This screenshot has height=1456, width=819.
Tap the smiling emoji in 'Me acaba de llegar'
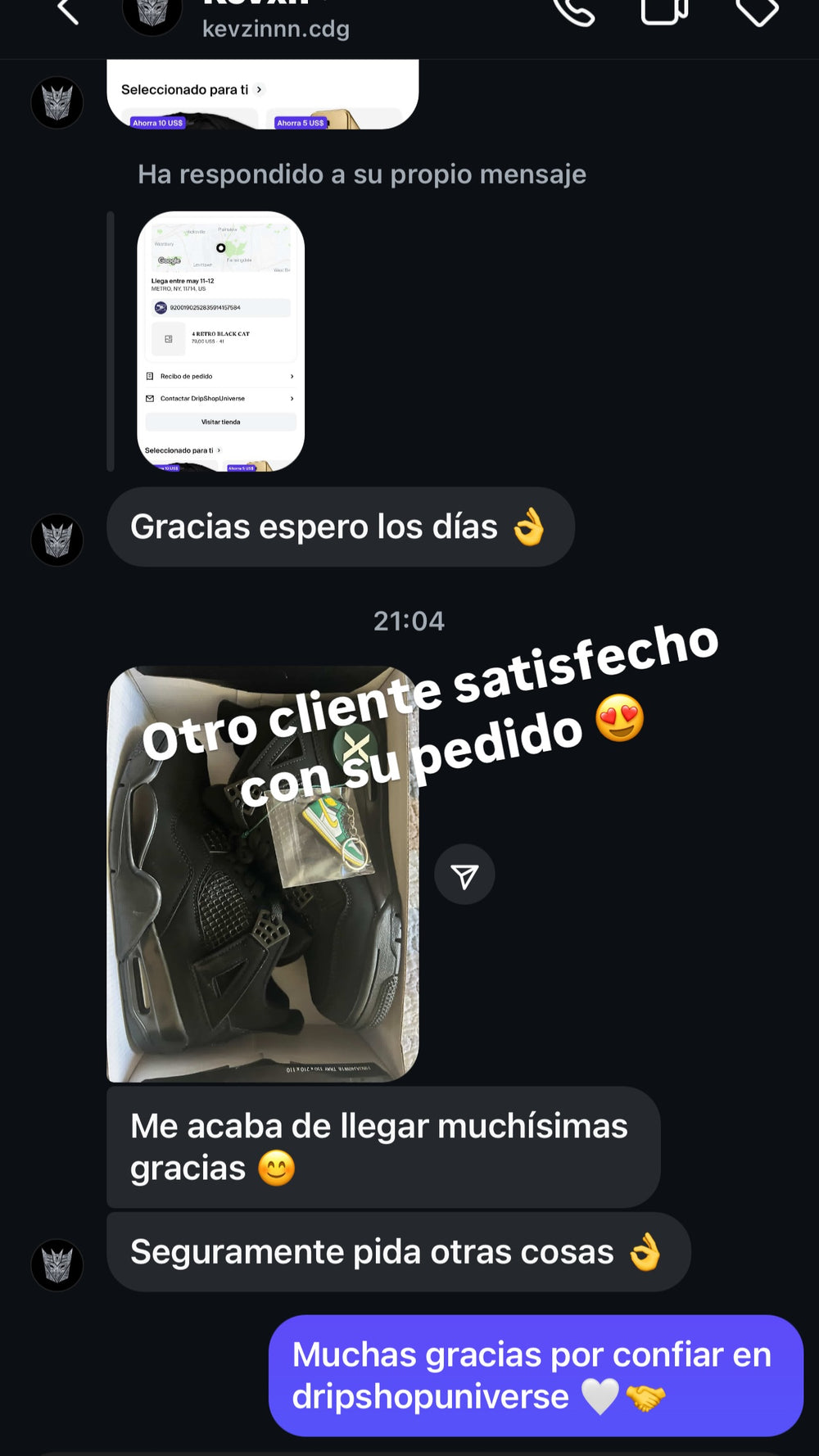point(277,1169)
